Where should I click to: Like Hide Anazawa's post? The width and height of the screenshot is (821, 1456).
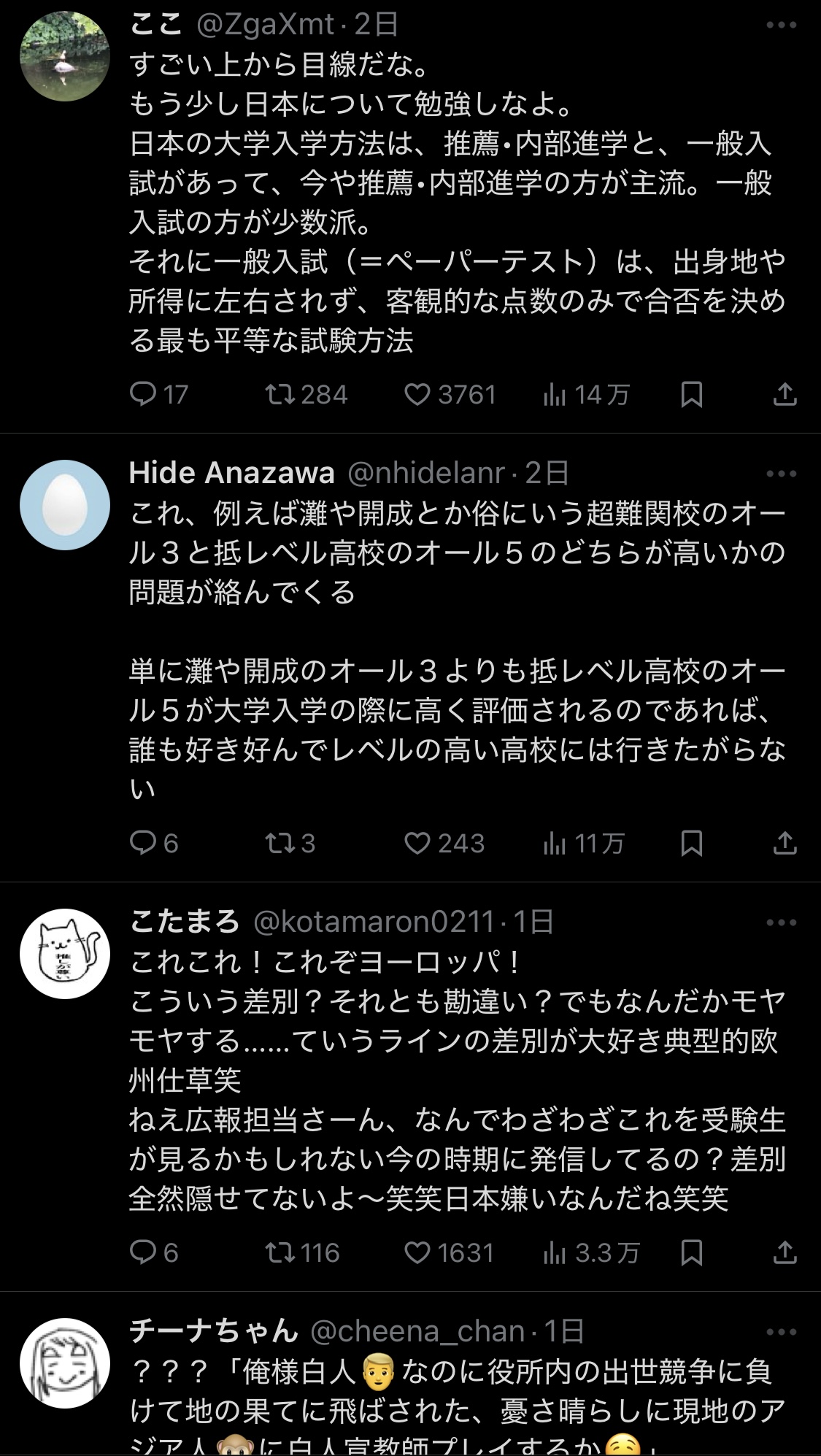click(x=417, y=844)
